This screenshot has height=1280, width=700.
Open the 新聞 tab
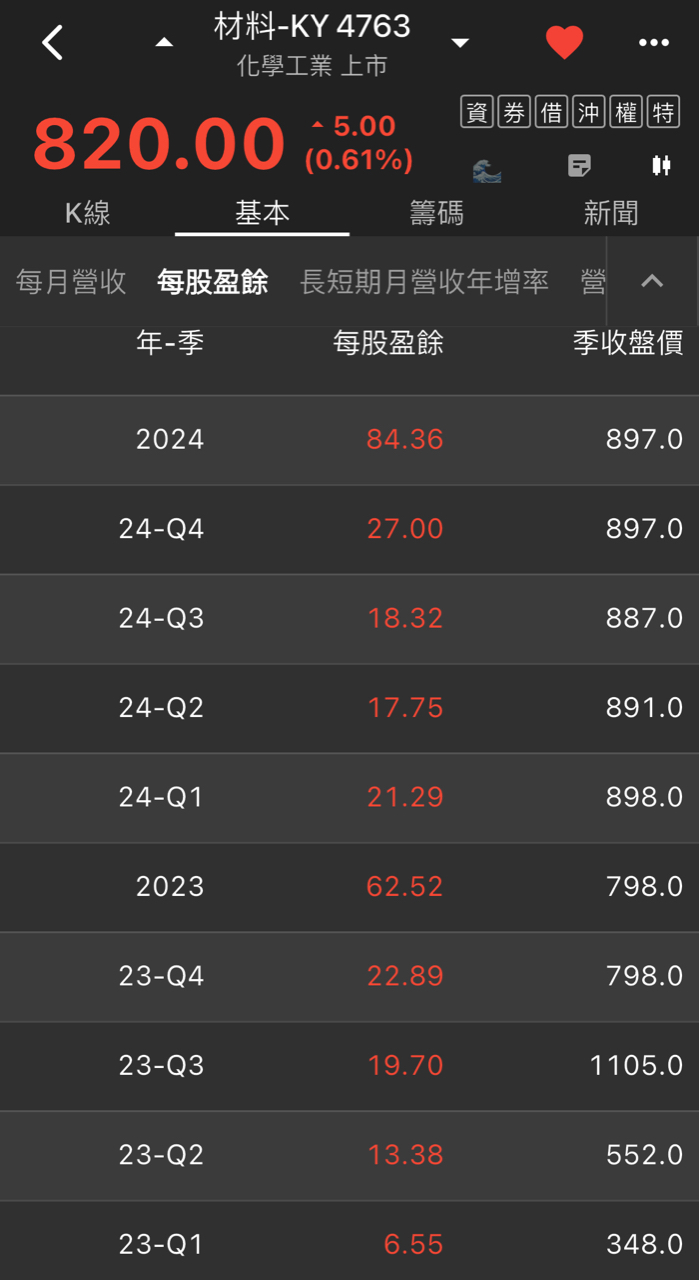[611, 213]
